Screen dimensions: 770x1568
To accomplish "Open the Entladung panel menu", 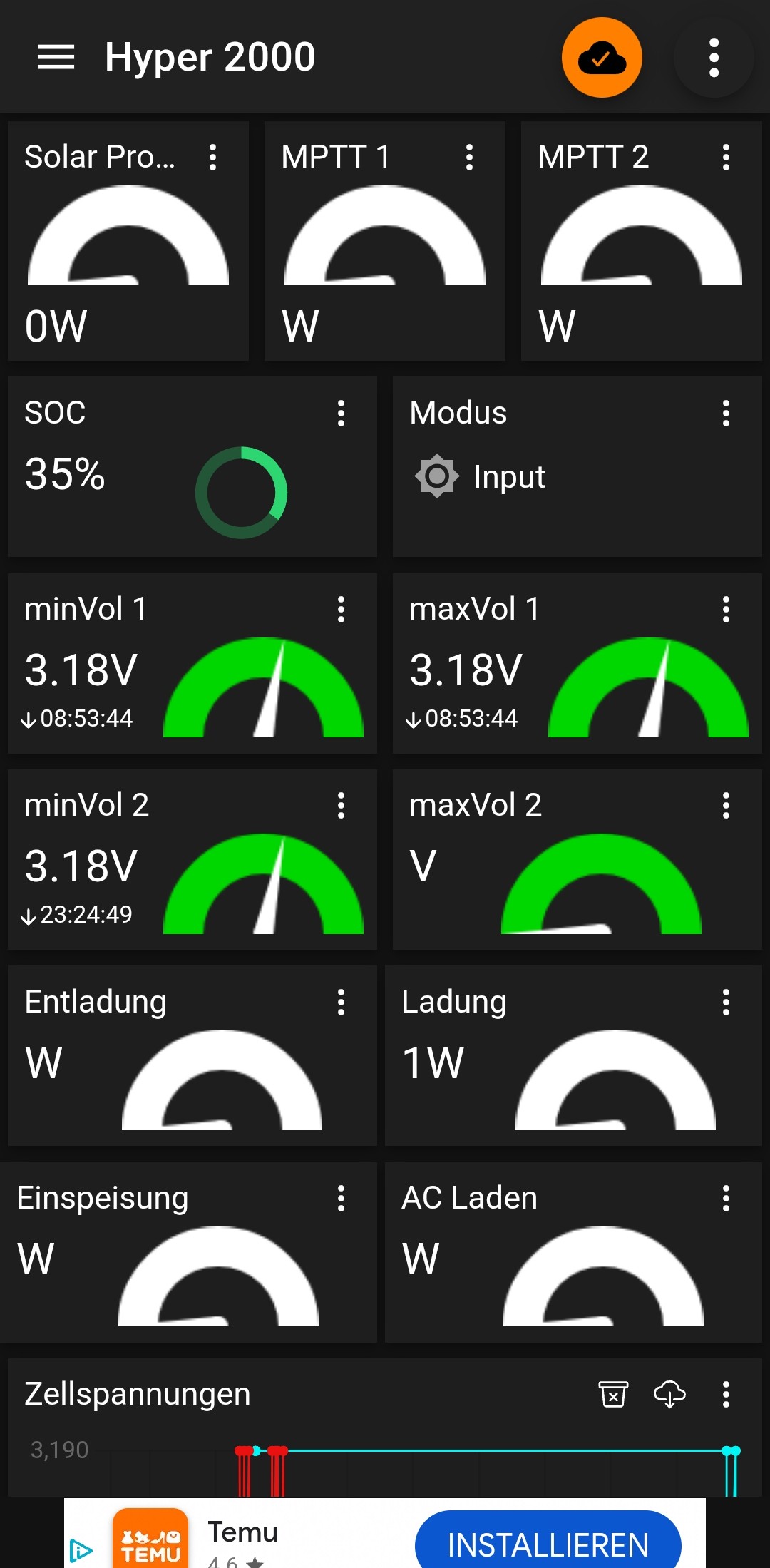I will pos(341,1002).
